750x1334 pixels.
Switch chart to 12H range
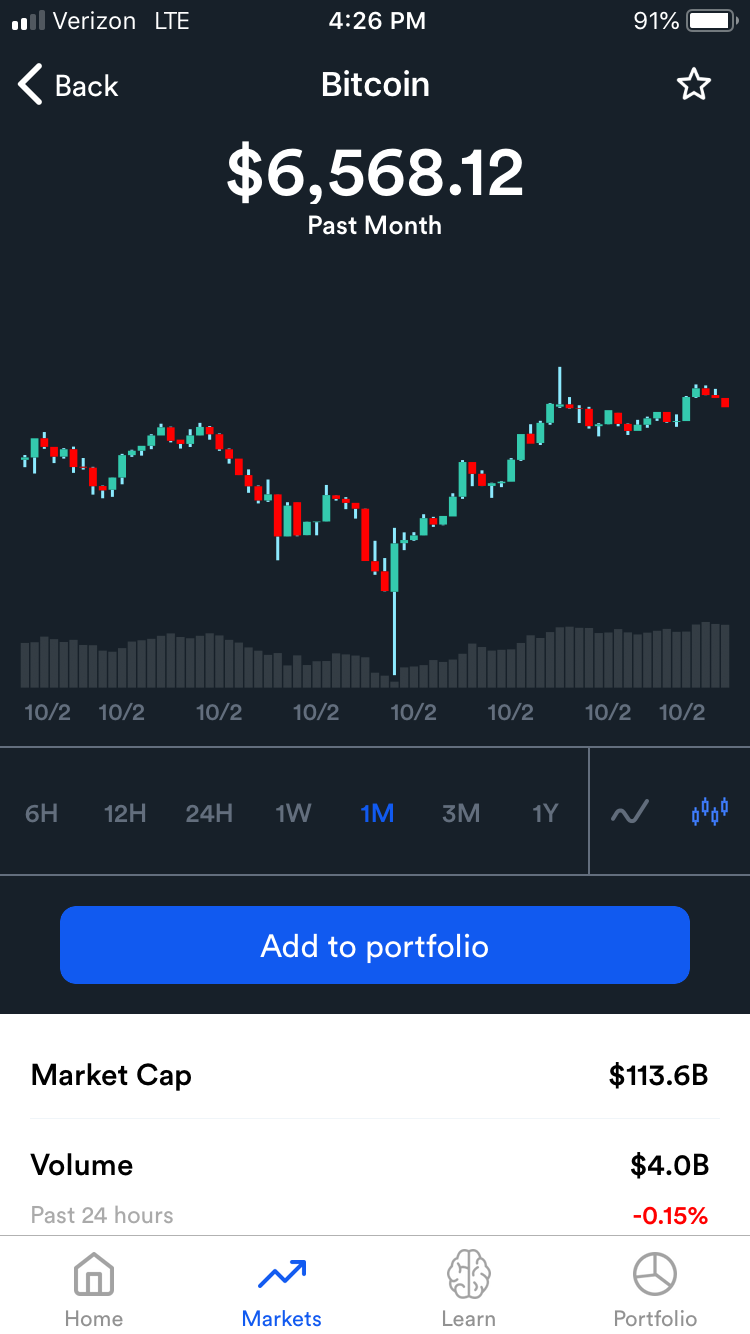click(125, 813)
